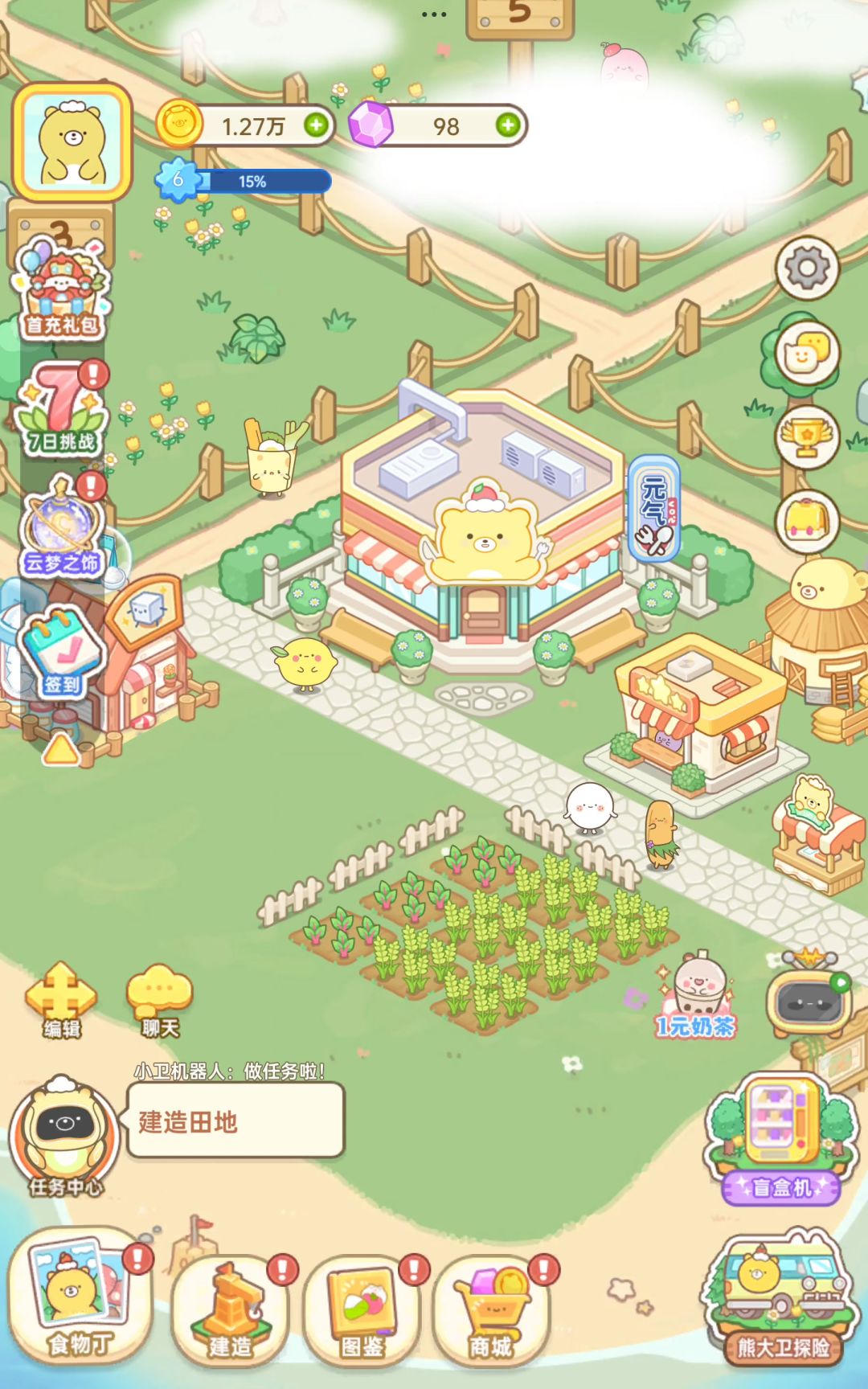The height and width of the screenshot is (1389, 868).
Task: Open the 商城 shop
Action: (492, 1309)
